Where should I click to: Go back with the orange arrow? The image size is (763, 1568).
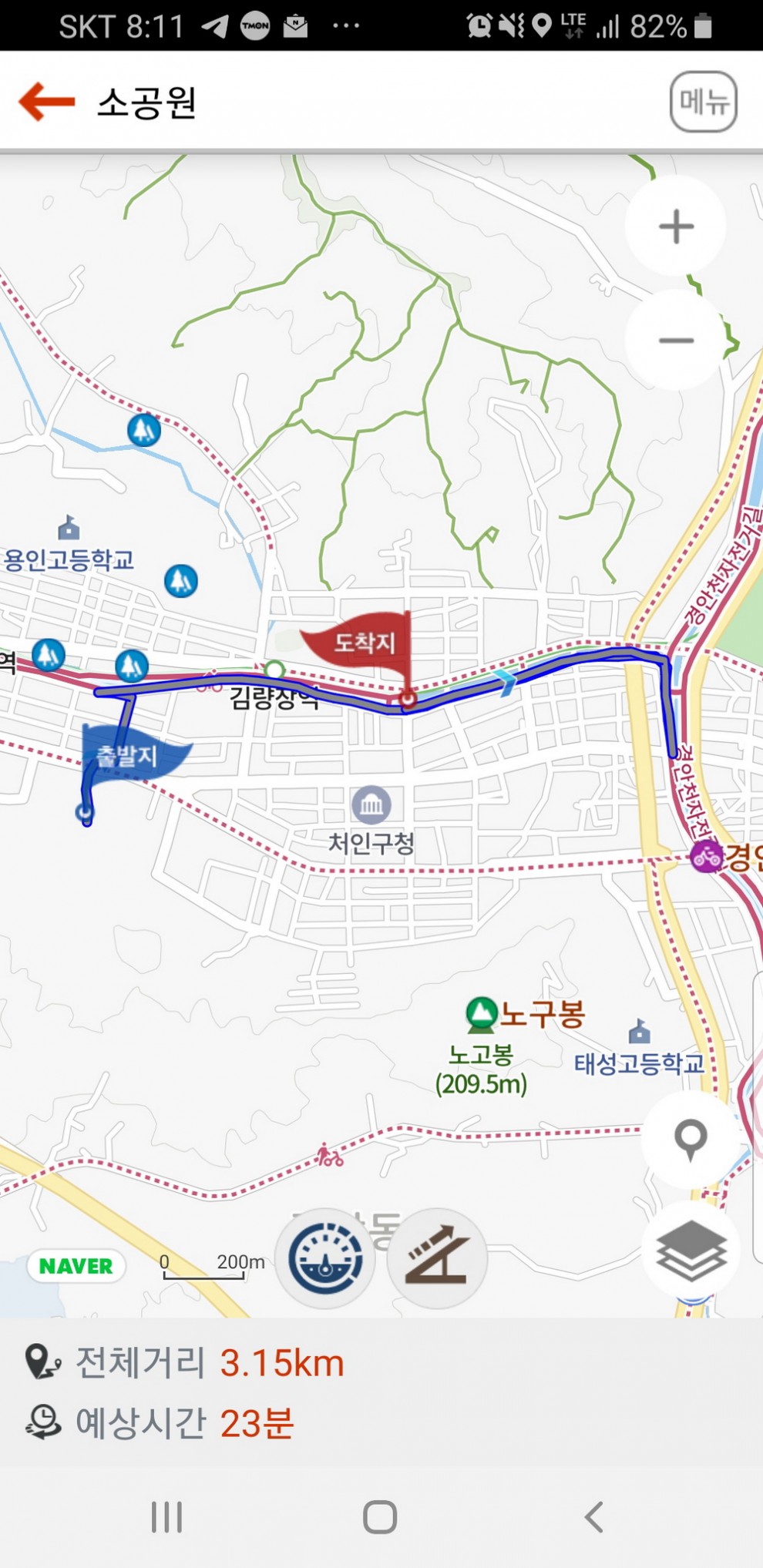coord(46,102)
